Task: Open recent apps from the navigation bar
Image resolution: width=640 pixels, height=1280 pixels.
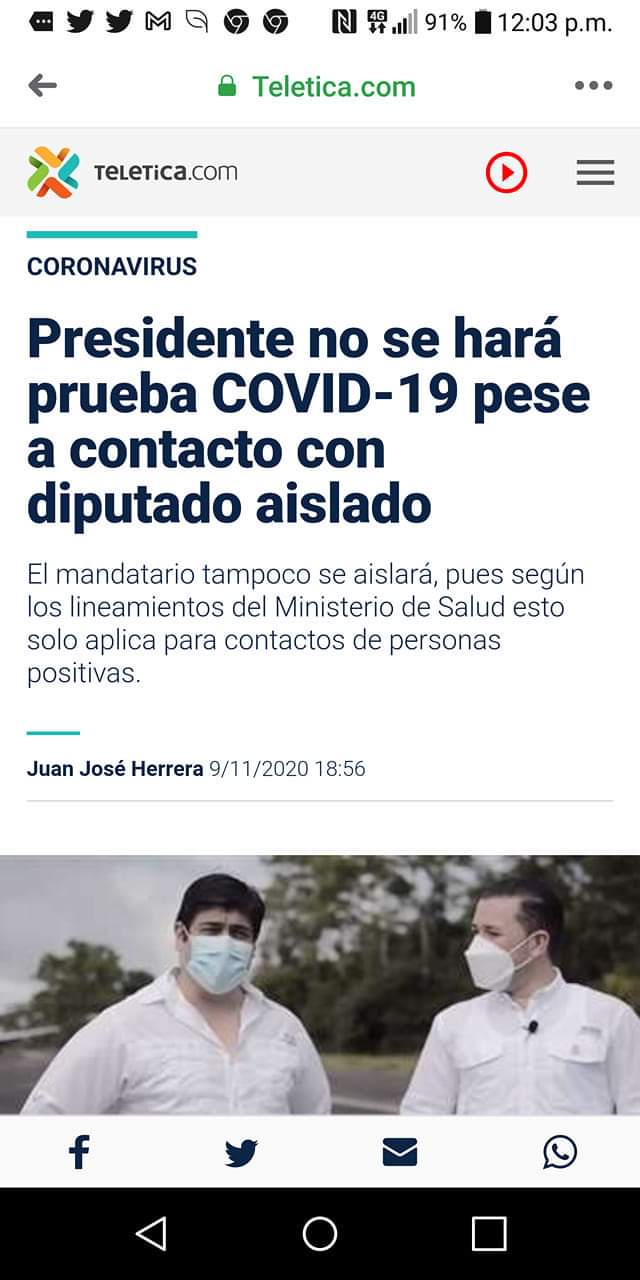Action: 489,1233
